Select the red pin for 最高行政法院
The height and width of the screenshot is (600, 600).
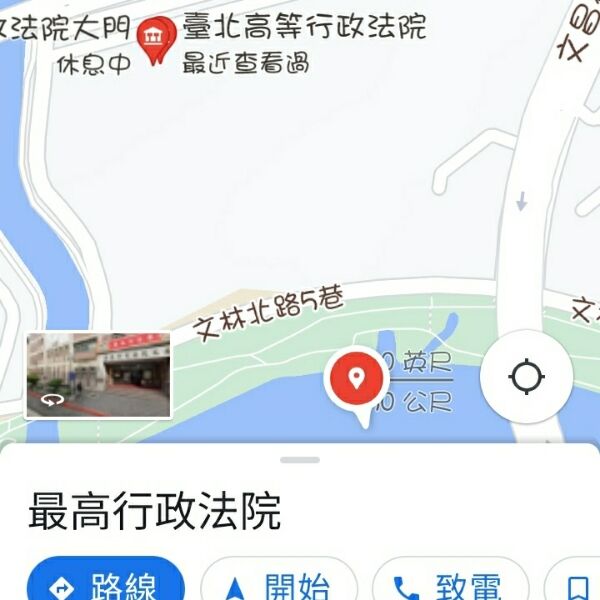(x=355, y=380)
